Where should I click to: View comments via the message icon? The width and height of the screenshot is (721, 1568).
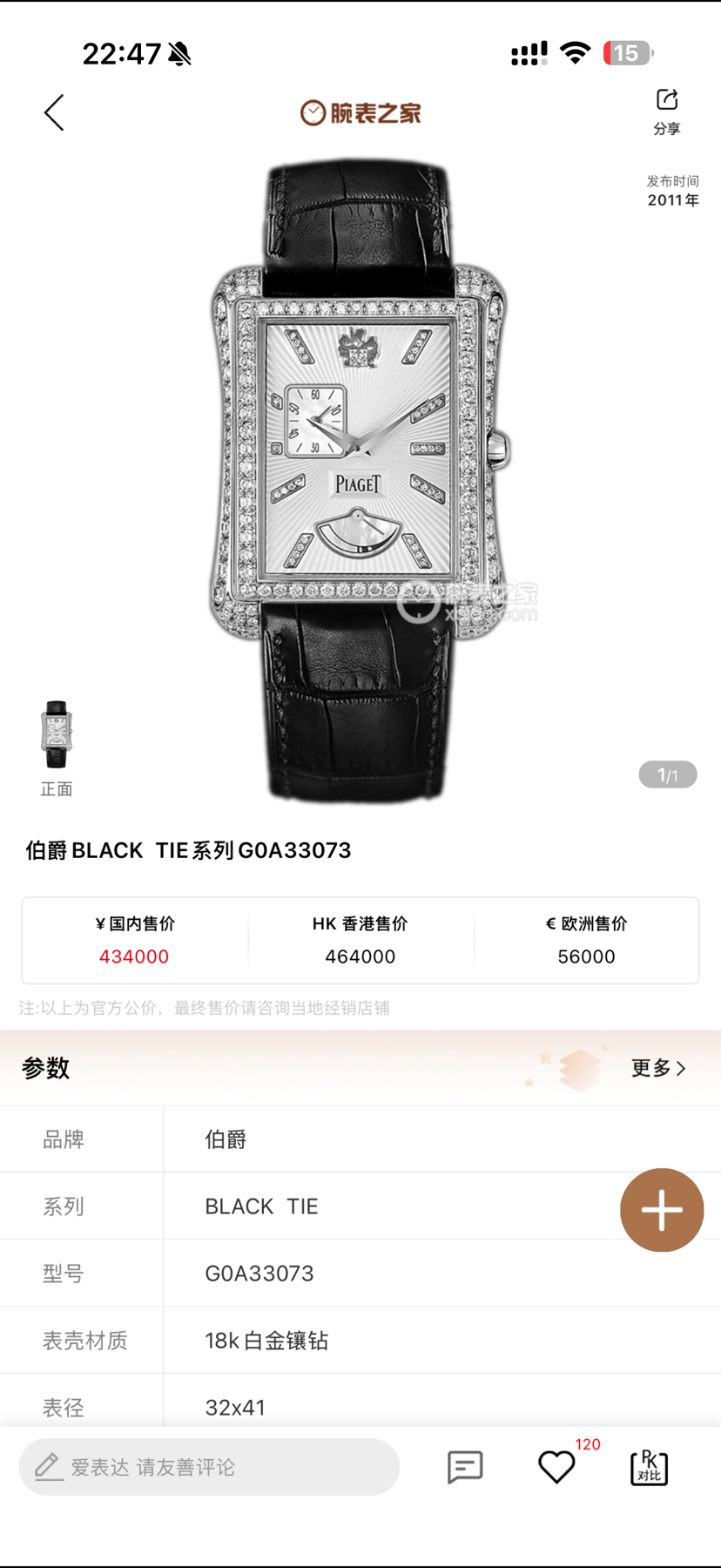click(465, 1467)
